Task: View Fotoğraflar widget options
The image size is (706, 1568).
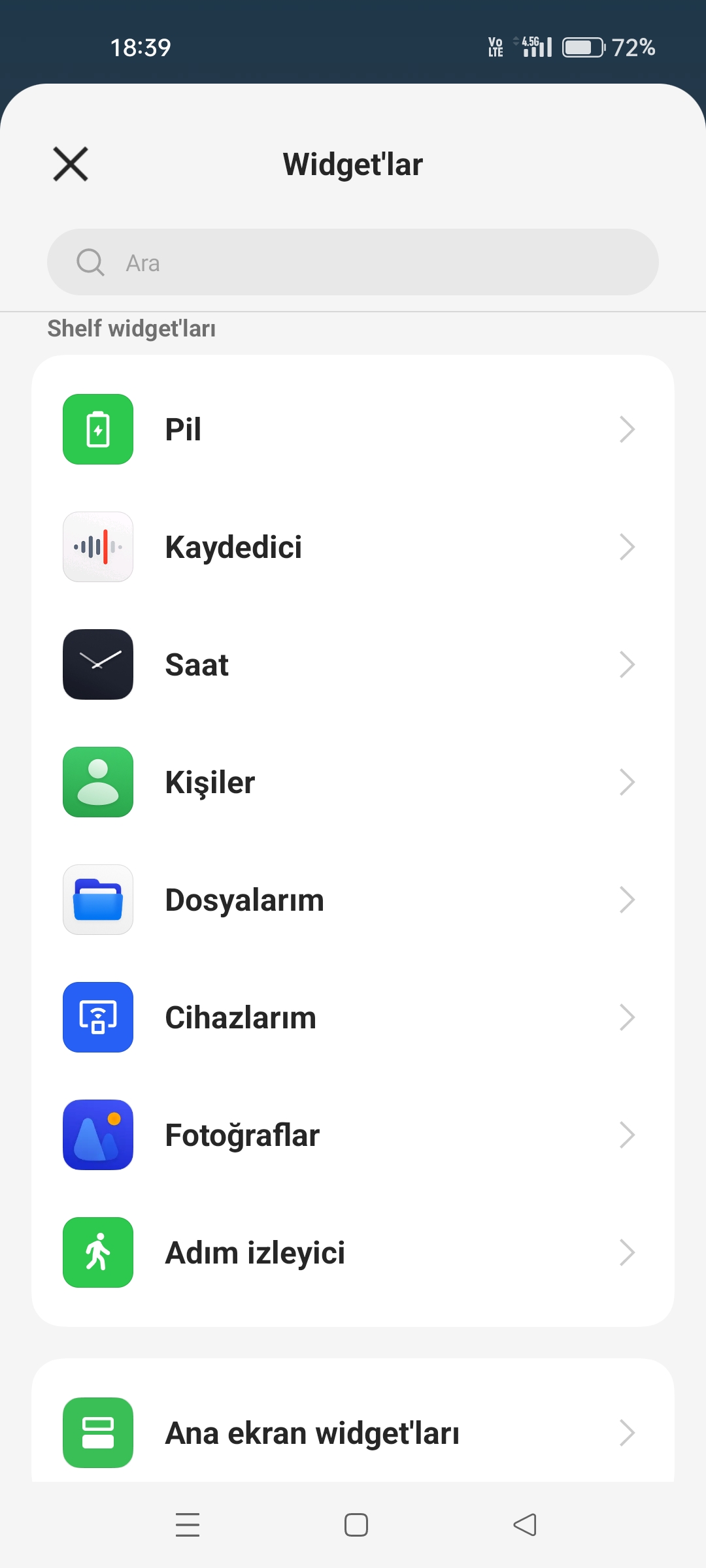Action: pyautogui.click(x=353, y=1135)
